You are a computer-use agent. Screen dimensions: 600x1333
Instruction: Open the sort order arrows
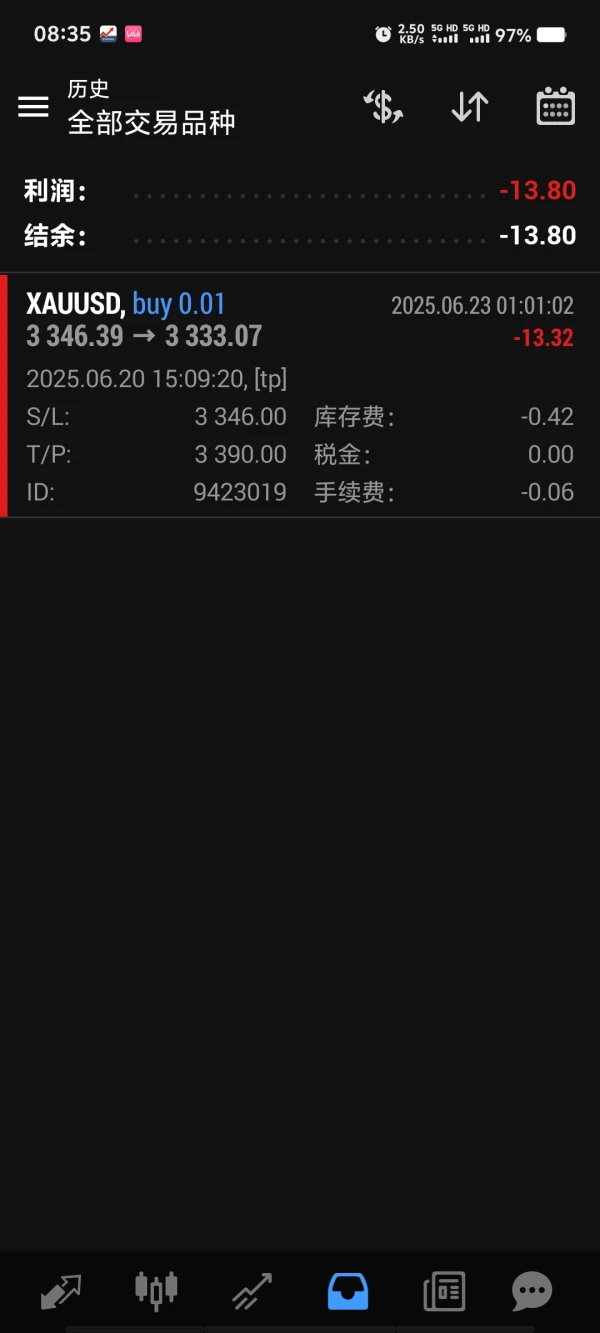point(469,106)
